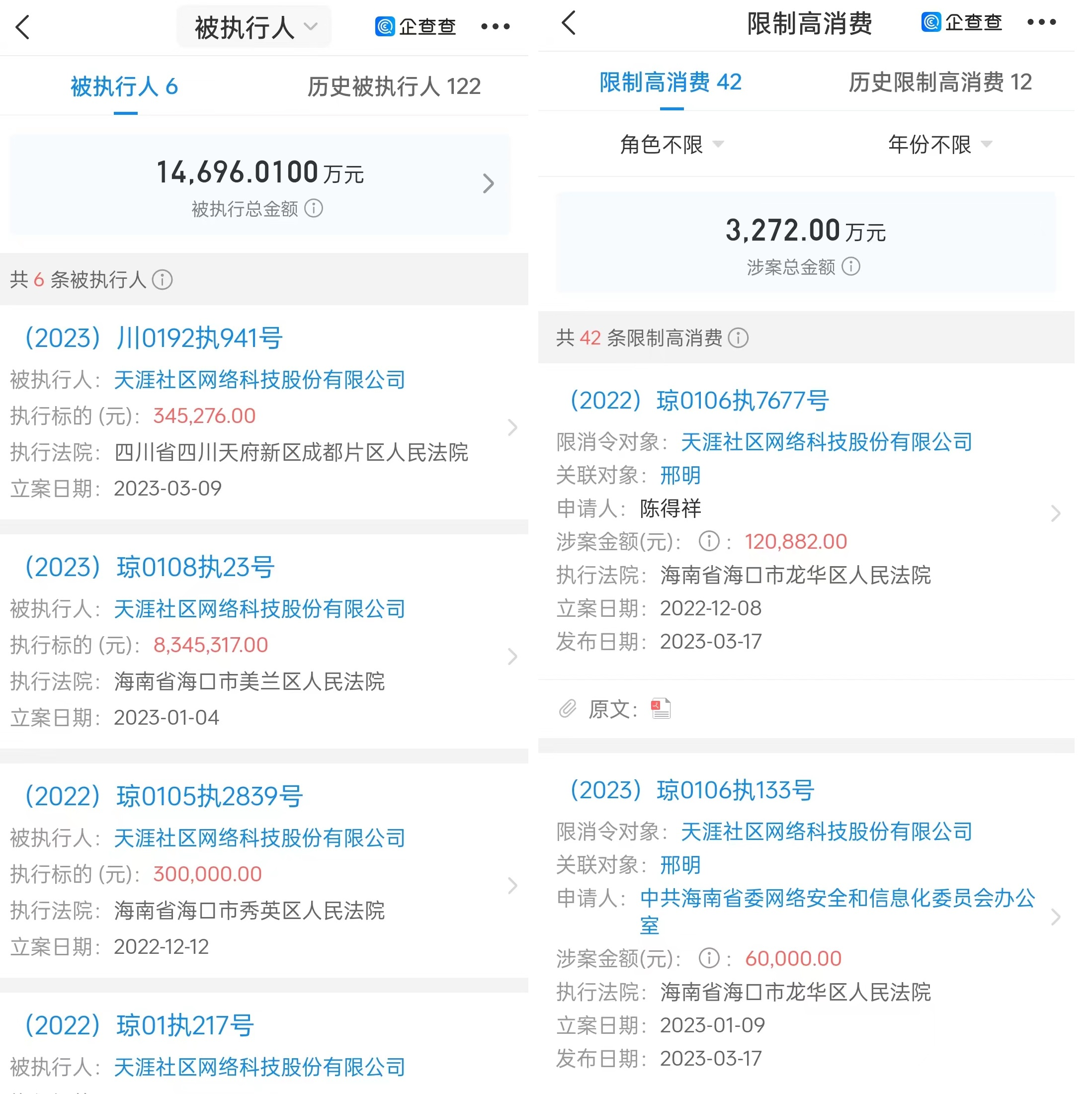Image resolution: width=1092 pixels, height=1094 pixels.
Task: Expand the 角色不限 filter
Action: pyautogui.click(x=672, y=145)
